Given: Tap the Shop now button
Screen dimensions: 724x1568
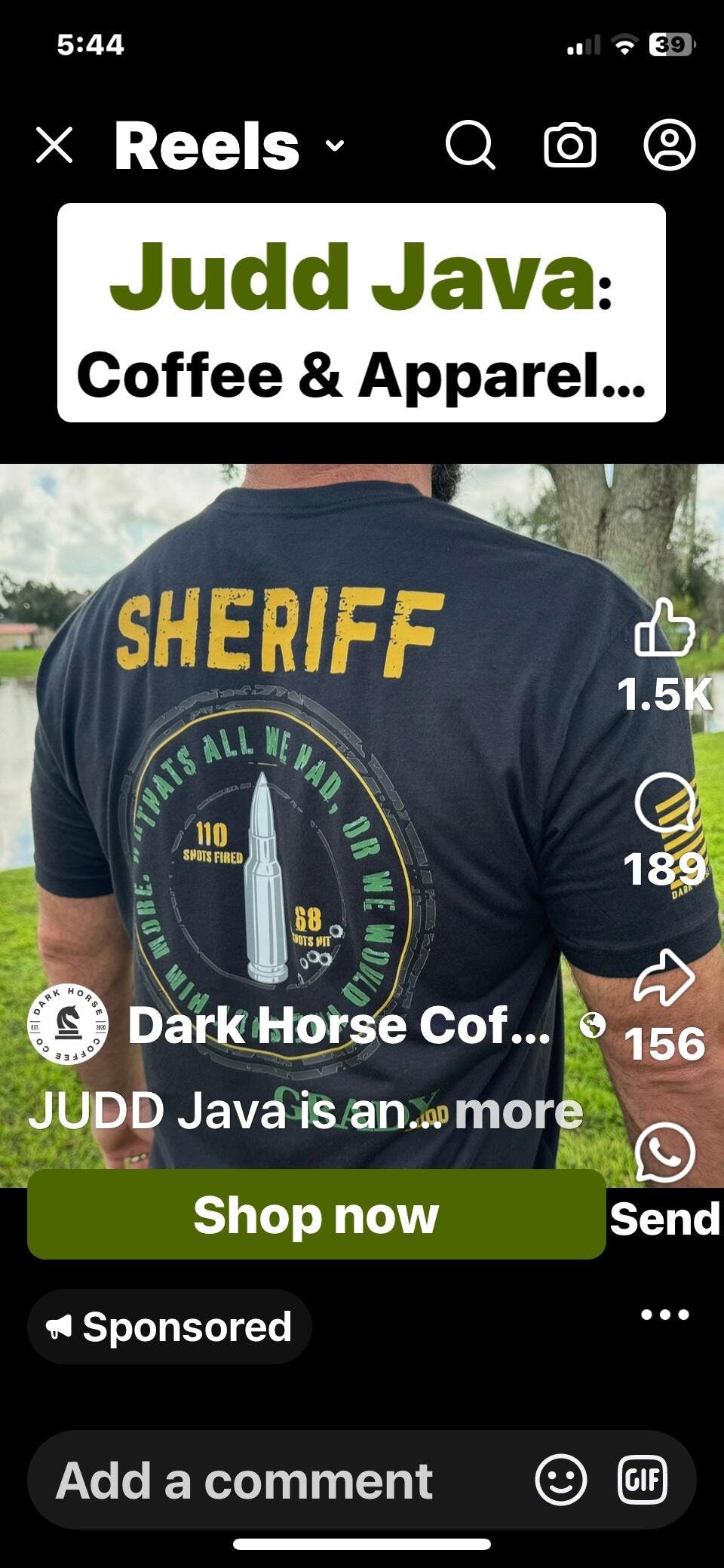Looking at the screenshot, I should click(x=316, y=1215).
